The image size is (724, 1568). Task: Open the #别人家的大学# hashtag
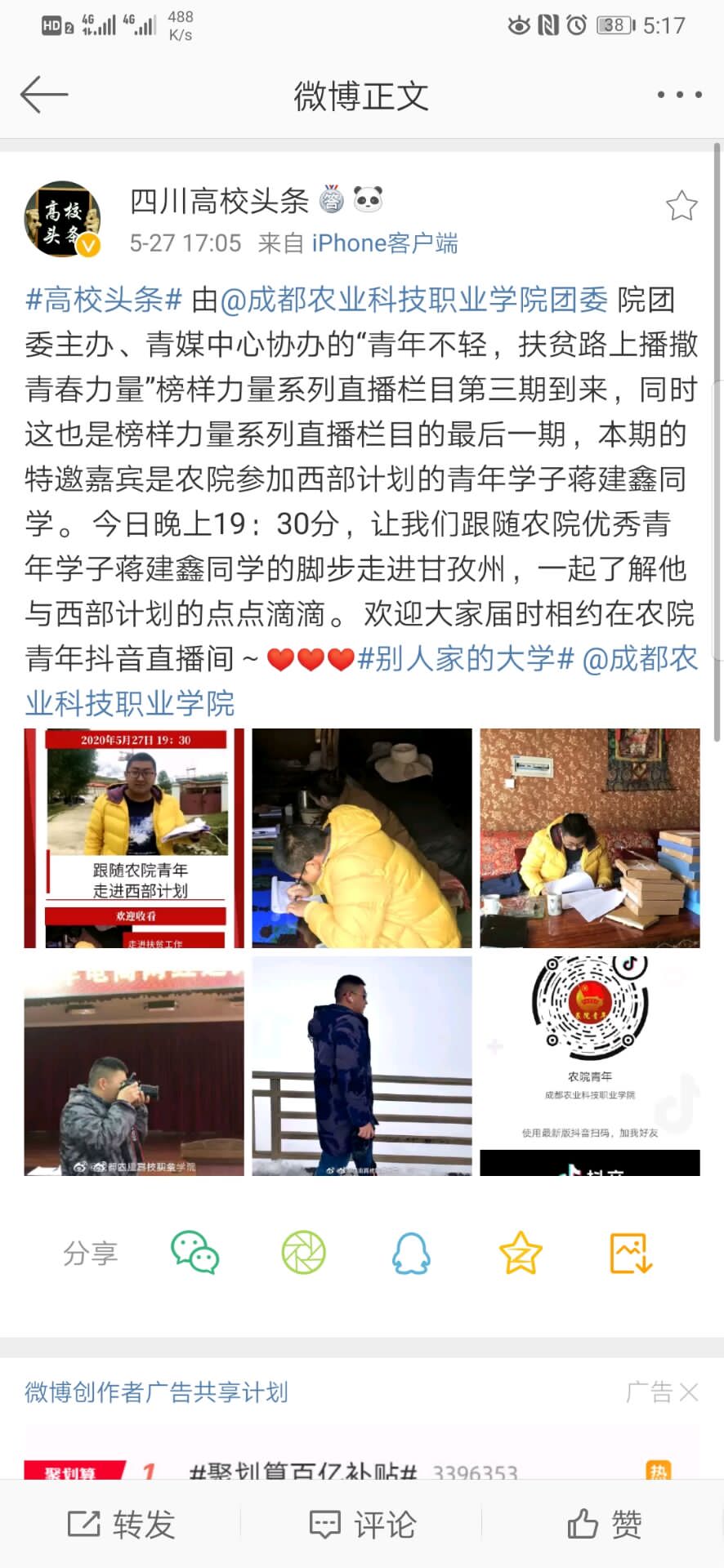466,658
